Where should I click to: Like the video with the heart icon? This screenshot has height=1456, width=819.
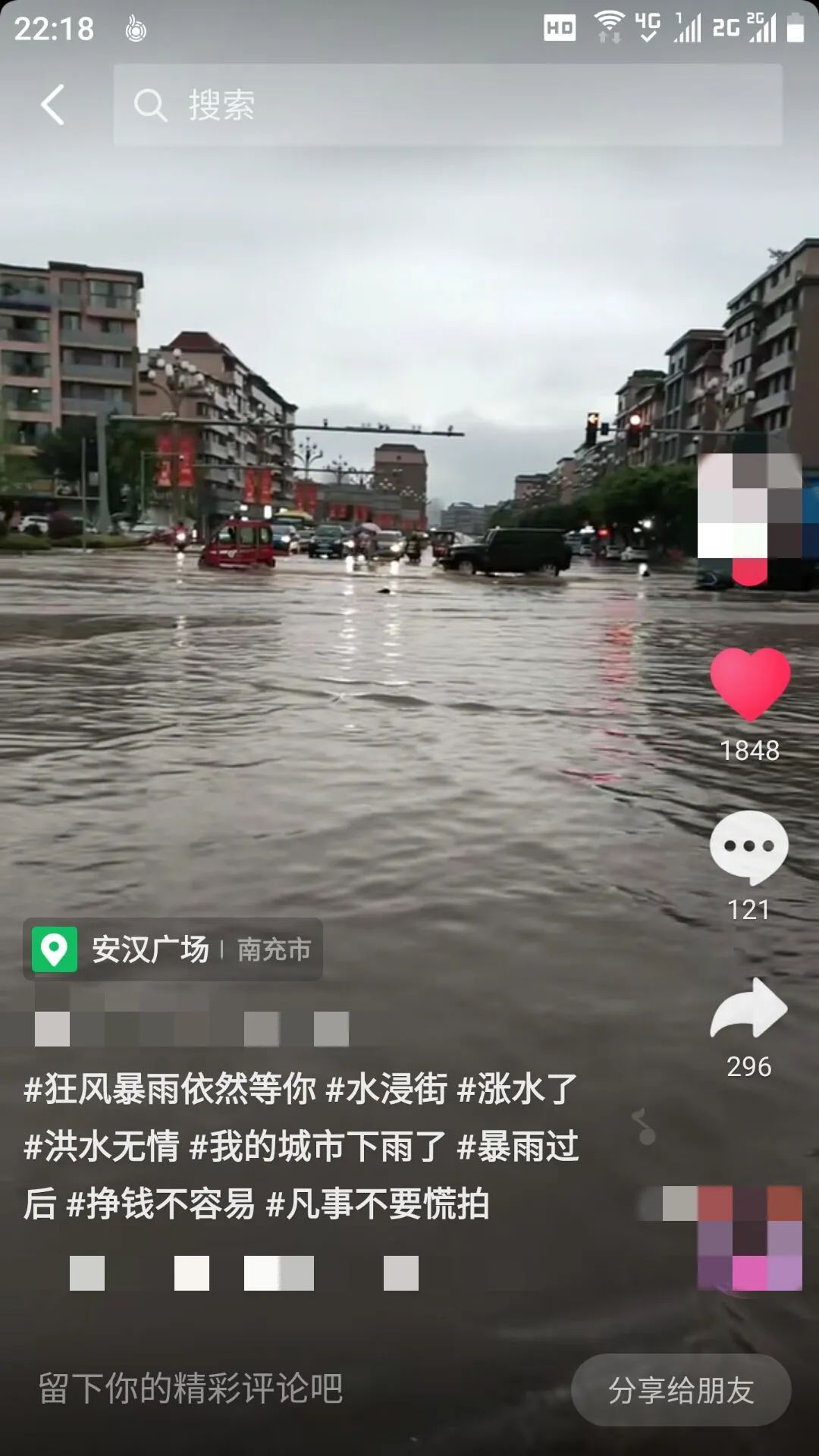(x=750, y=684)
